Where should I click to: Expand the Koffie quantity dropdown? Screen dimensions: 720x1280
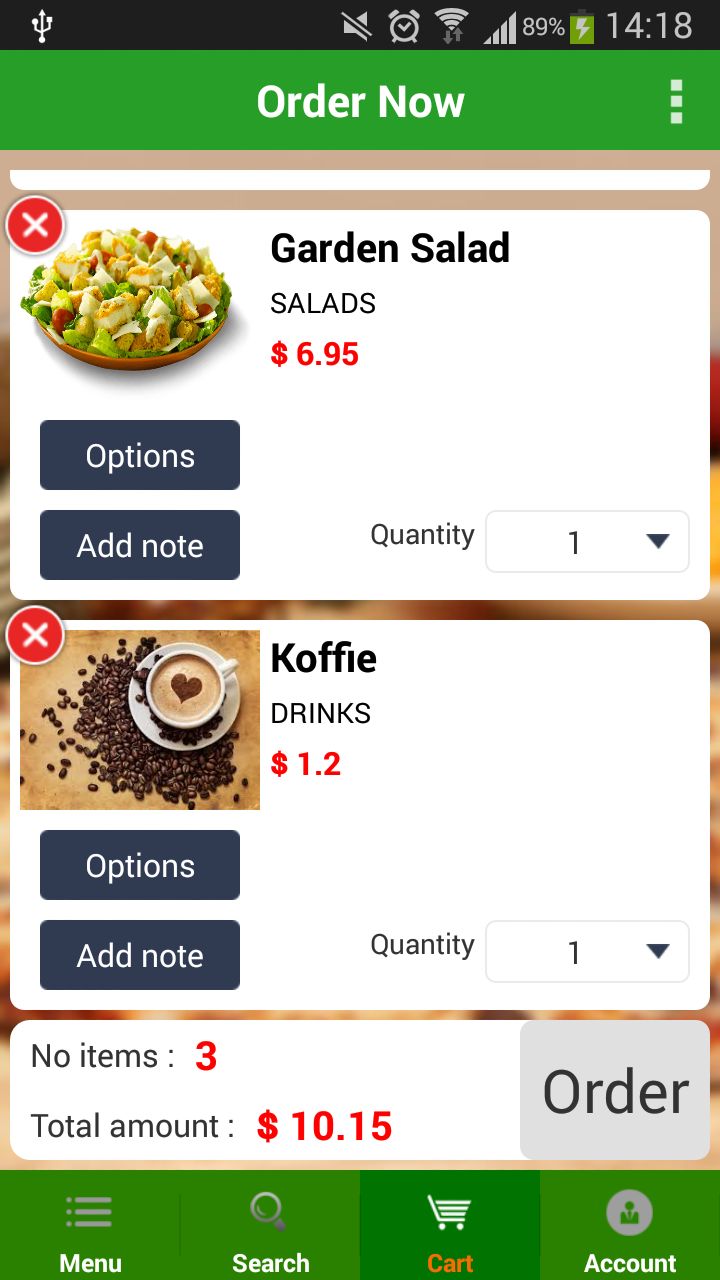coord(587,952)
